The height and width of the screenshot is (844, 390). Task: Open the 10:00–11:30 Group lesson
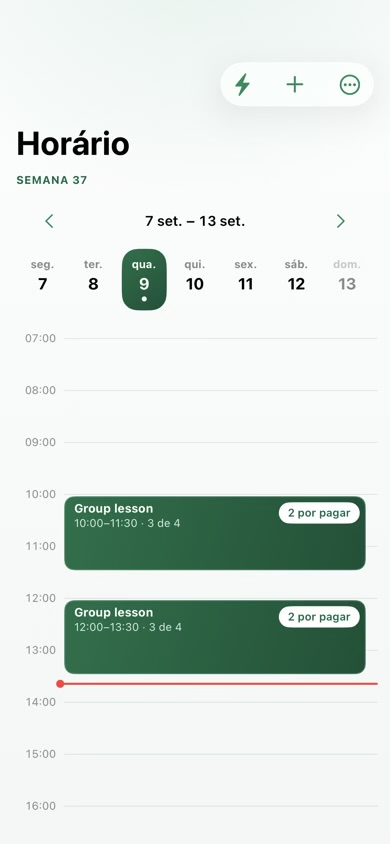point(215,533)
